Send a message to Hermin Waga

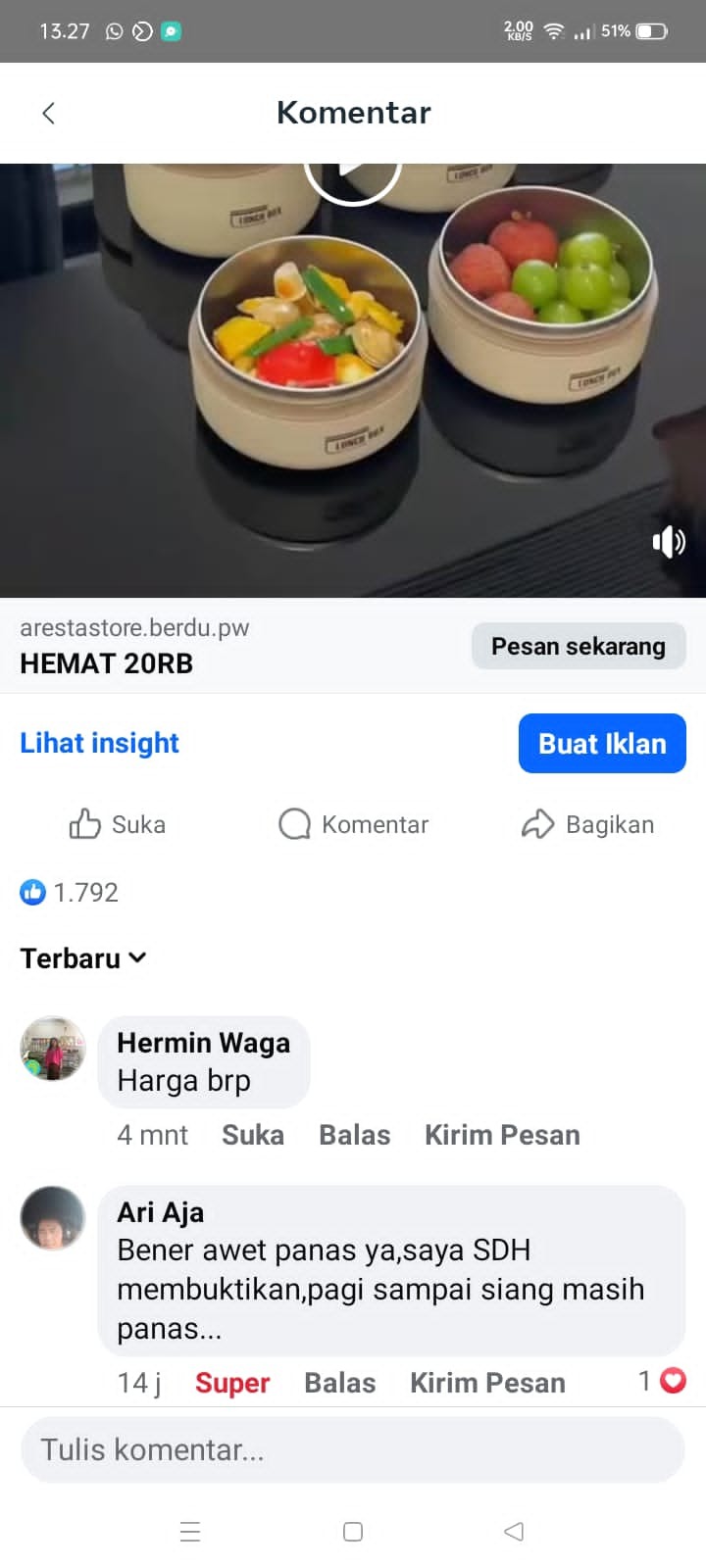click(x=502, y=1135)
